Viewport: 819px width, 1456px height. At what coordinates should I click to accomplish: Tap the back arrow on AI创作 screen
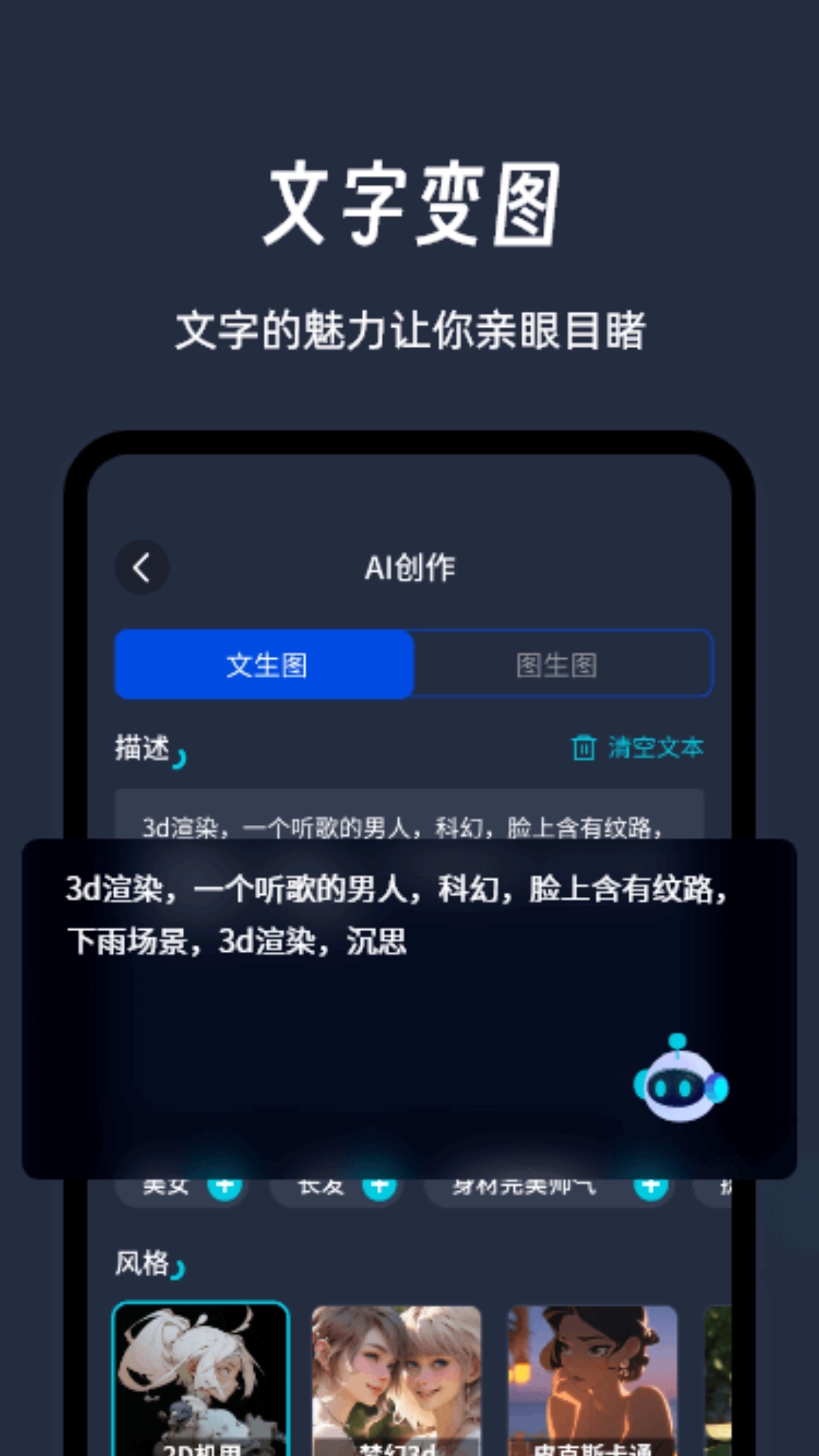tap(143, 567)
